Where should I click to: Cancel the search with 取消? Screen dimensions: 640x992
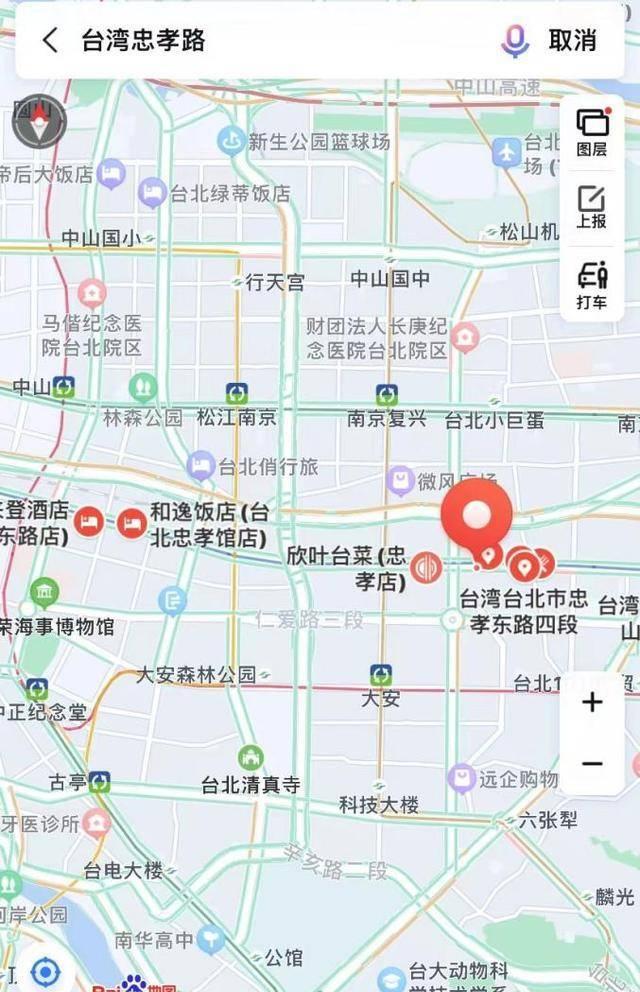click(573, 40)
